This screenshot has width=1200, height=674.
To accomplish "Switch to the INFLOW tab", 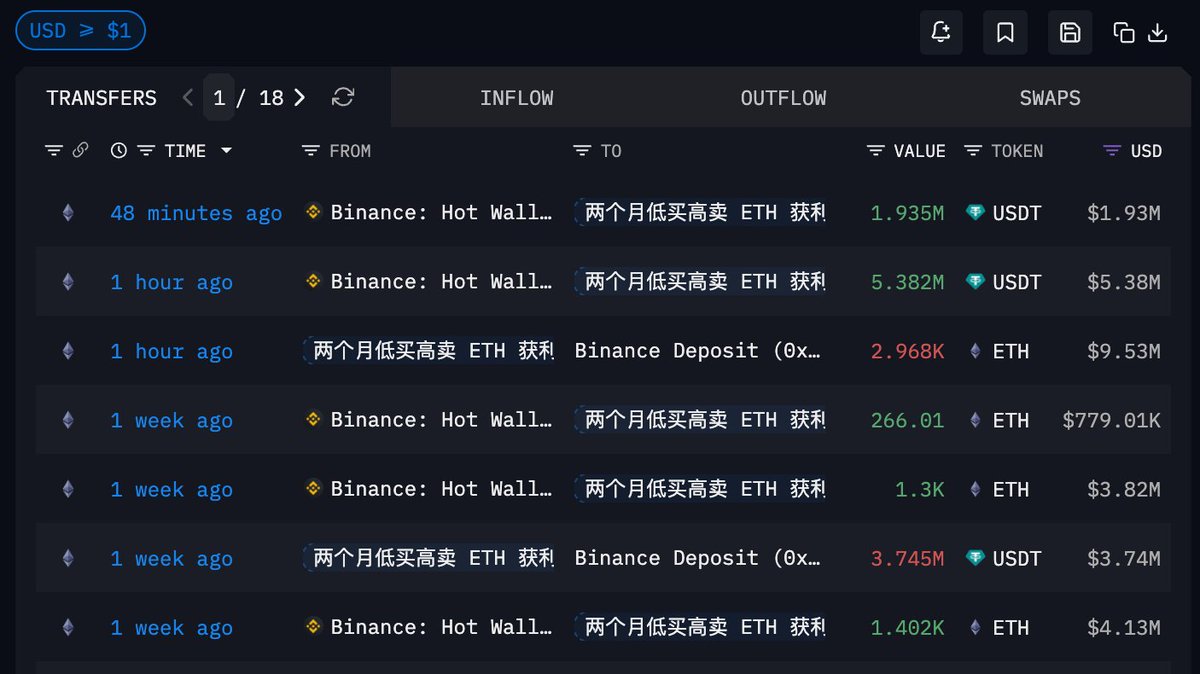I will tap(516, 98).
